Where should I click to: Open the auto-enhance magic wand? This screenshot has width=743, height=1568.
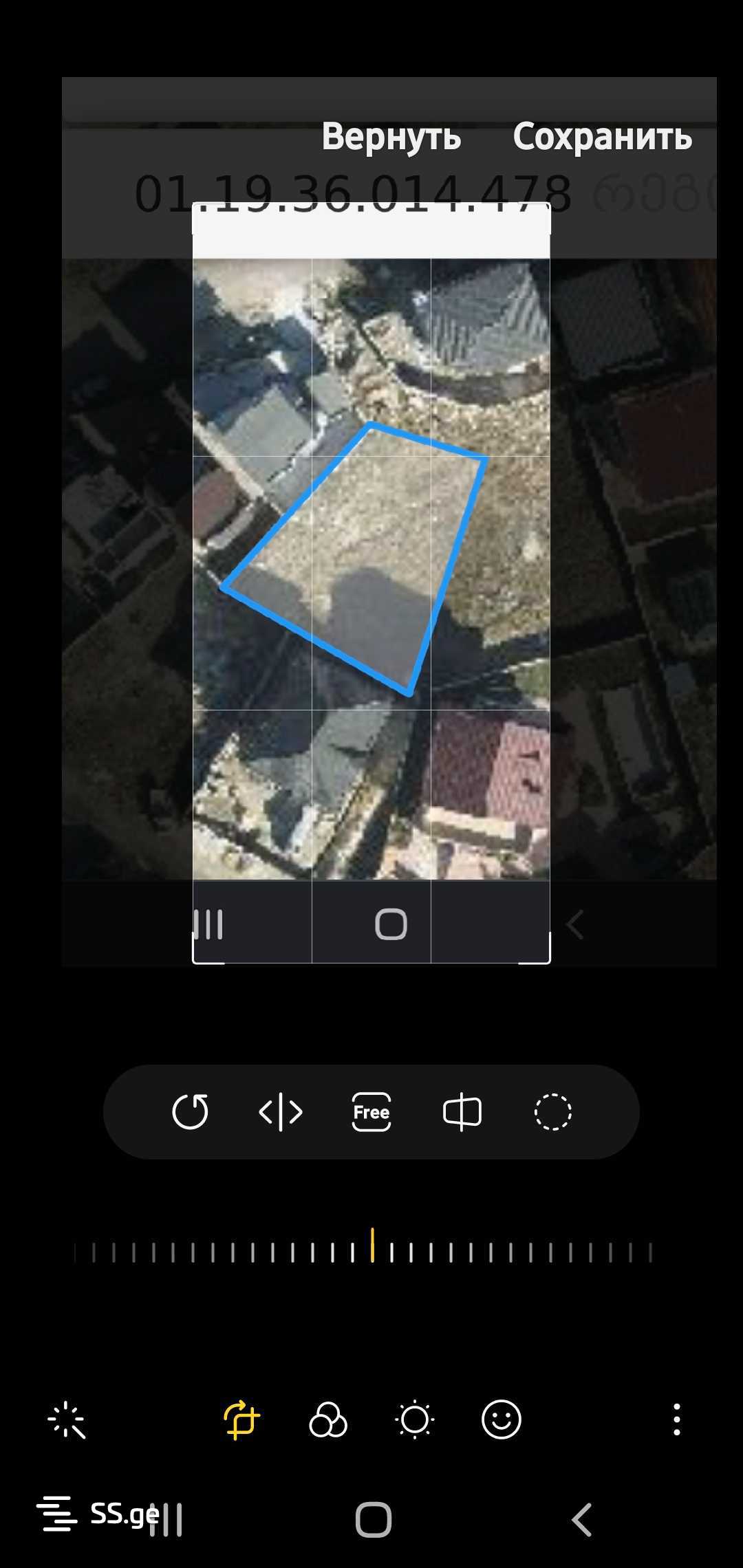pos(67,1419)
